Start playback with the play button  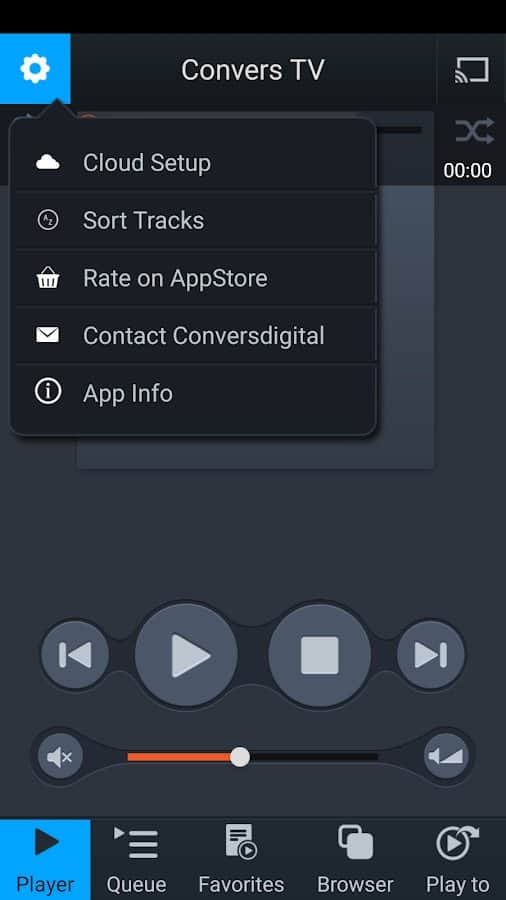click(x=186, y=655)
